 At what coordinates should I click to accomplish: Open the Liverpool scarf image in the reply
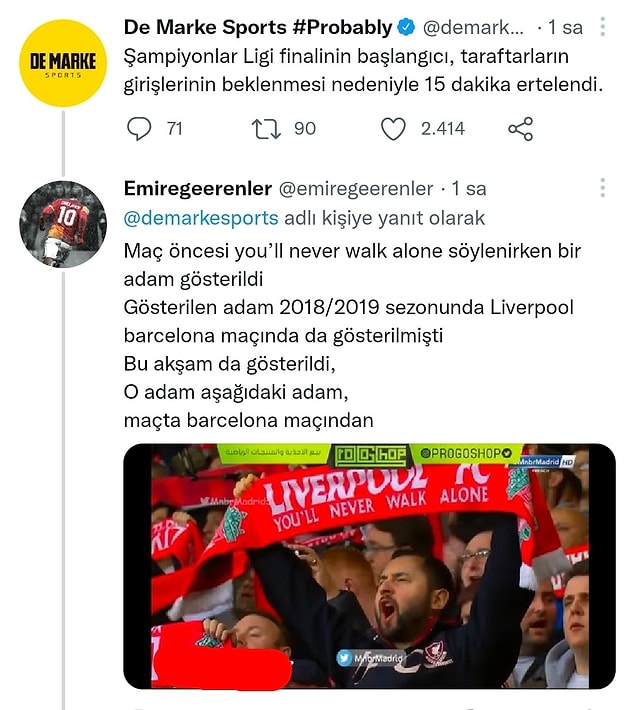[x=370, y=565]
